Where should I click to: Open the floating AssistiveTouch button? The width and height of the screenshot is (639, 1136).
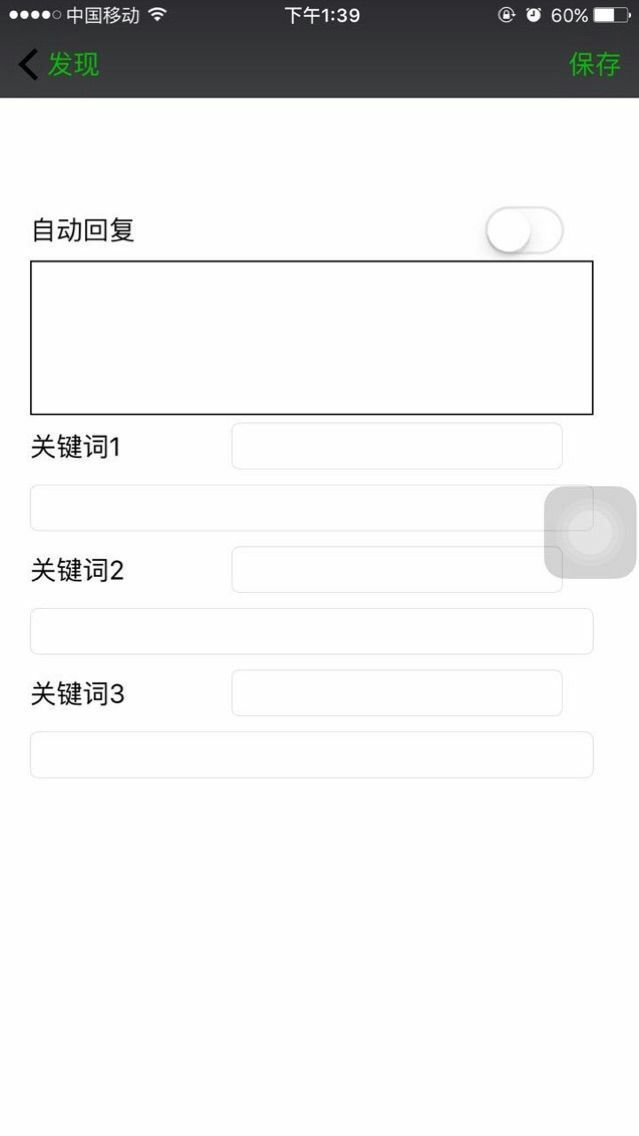pyautogui.click(x=590, y=532)
